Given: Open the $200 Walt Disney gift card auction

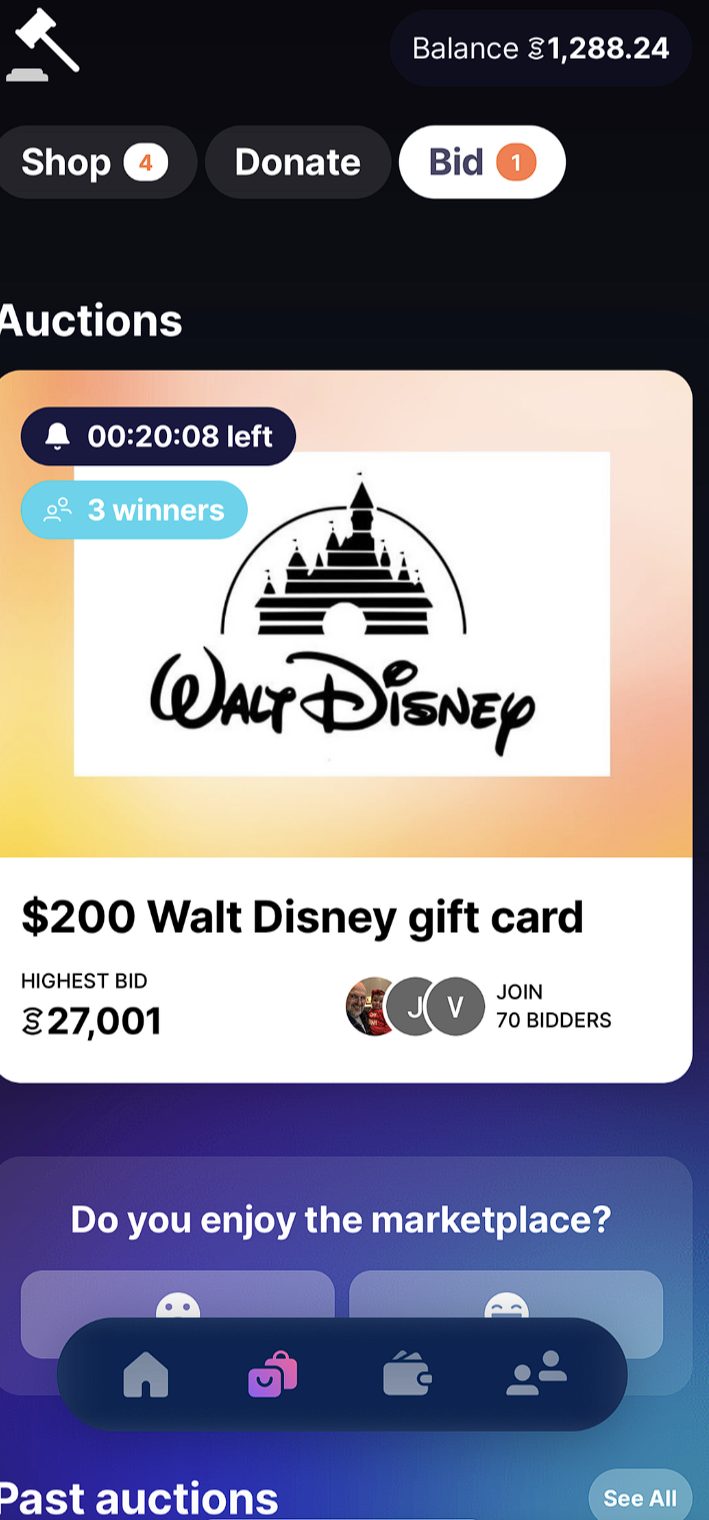Looking at the screenshot, I should click(x=345, y=726).
